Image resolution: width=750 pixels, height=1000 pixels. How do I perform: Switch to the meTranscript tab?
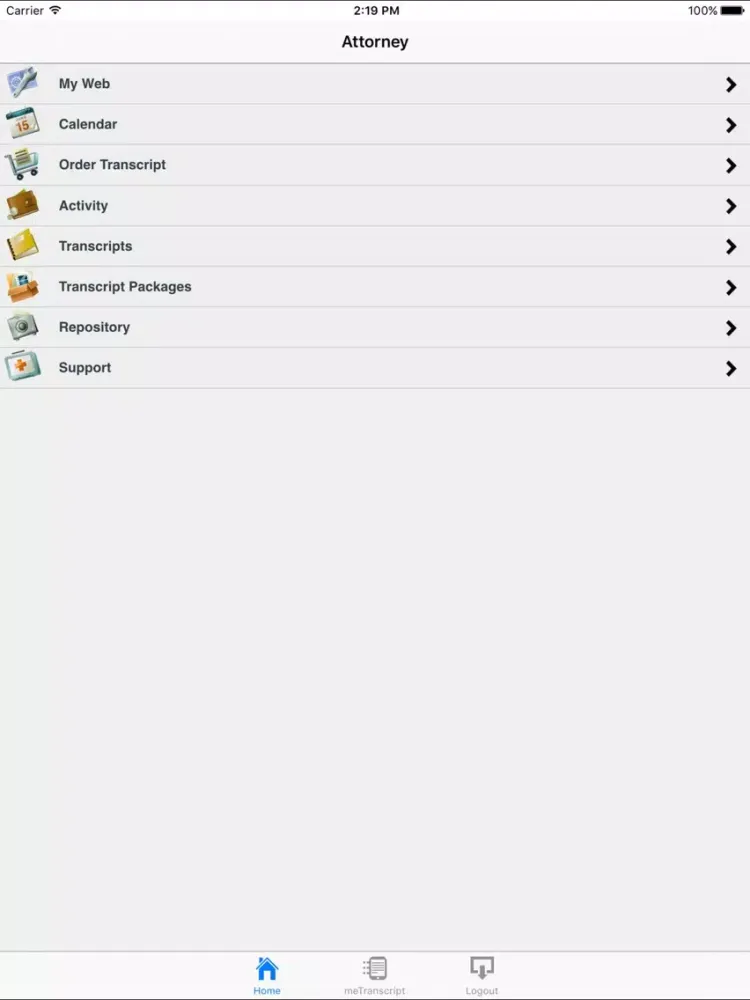coord(375,975)
